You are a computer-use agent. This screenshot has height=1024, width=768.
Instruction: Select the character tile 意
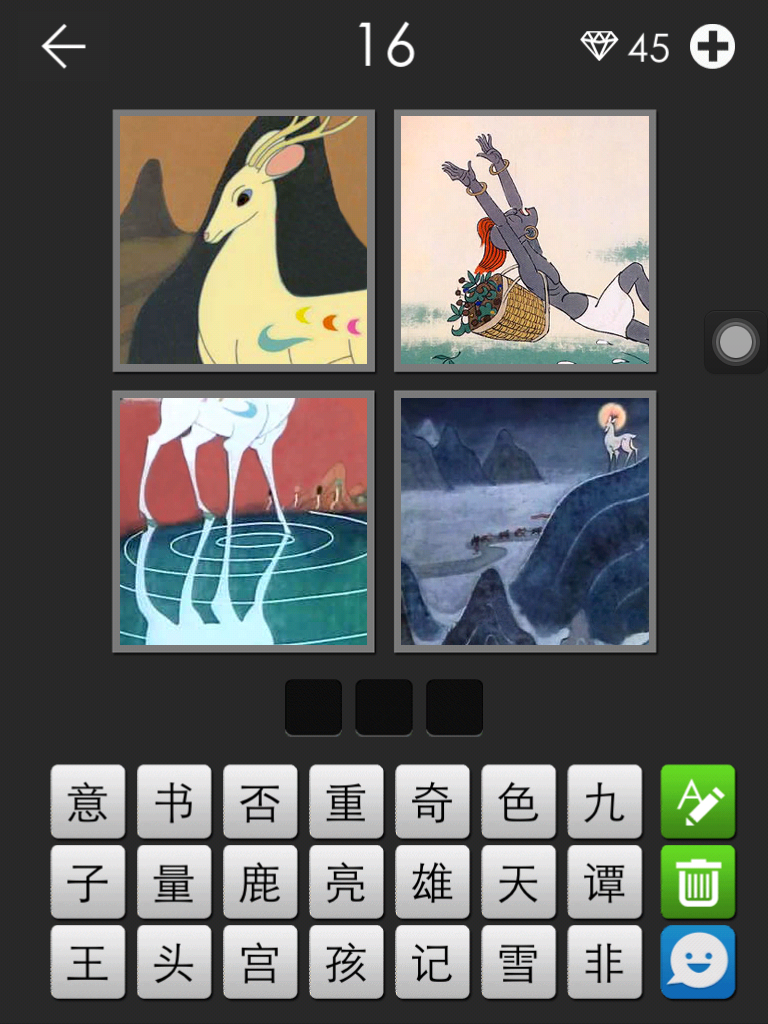pyautogui.click(x=88, y=802)
